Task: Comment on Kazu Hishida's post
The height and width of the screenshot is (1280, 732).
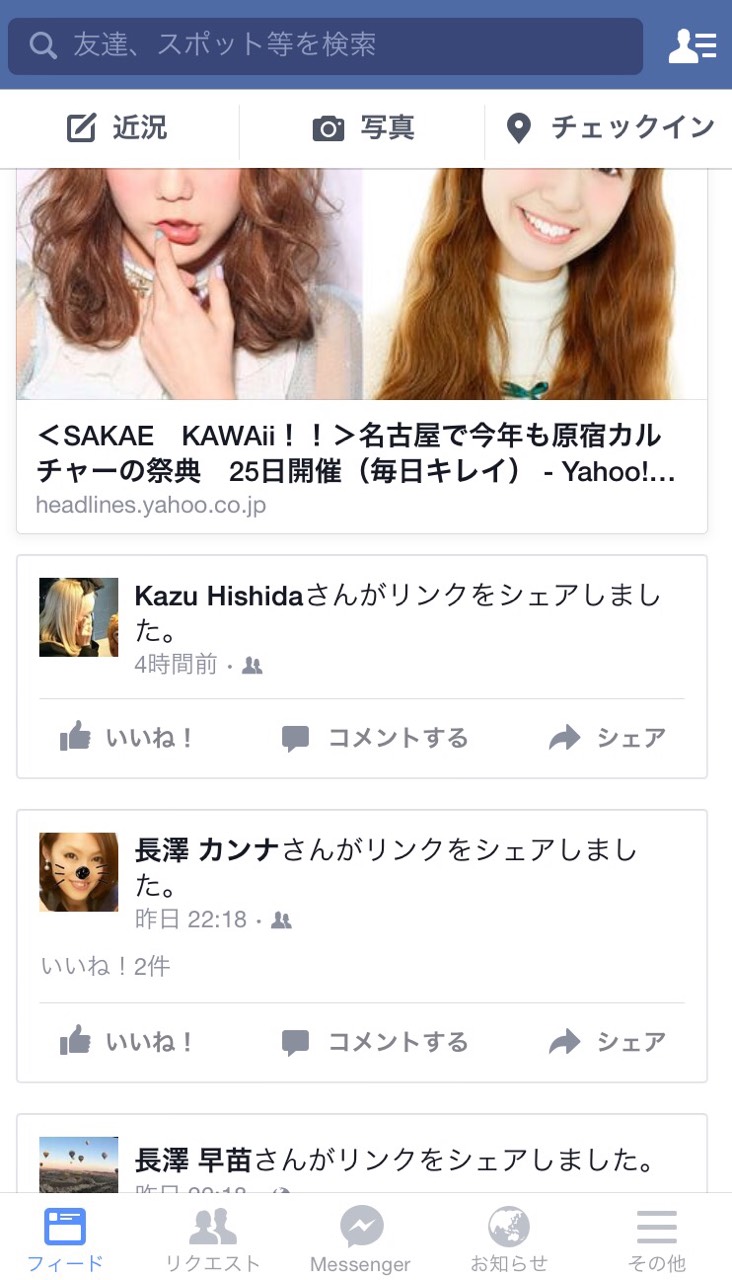Action: point(375,738)
